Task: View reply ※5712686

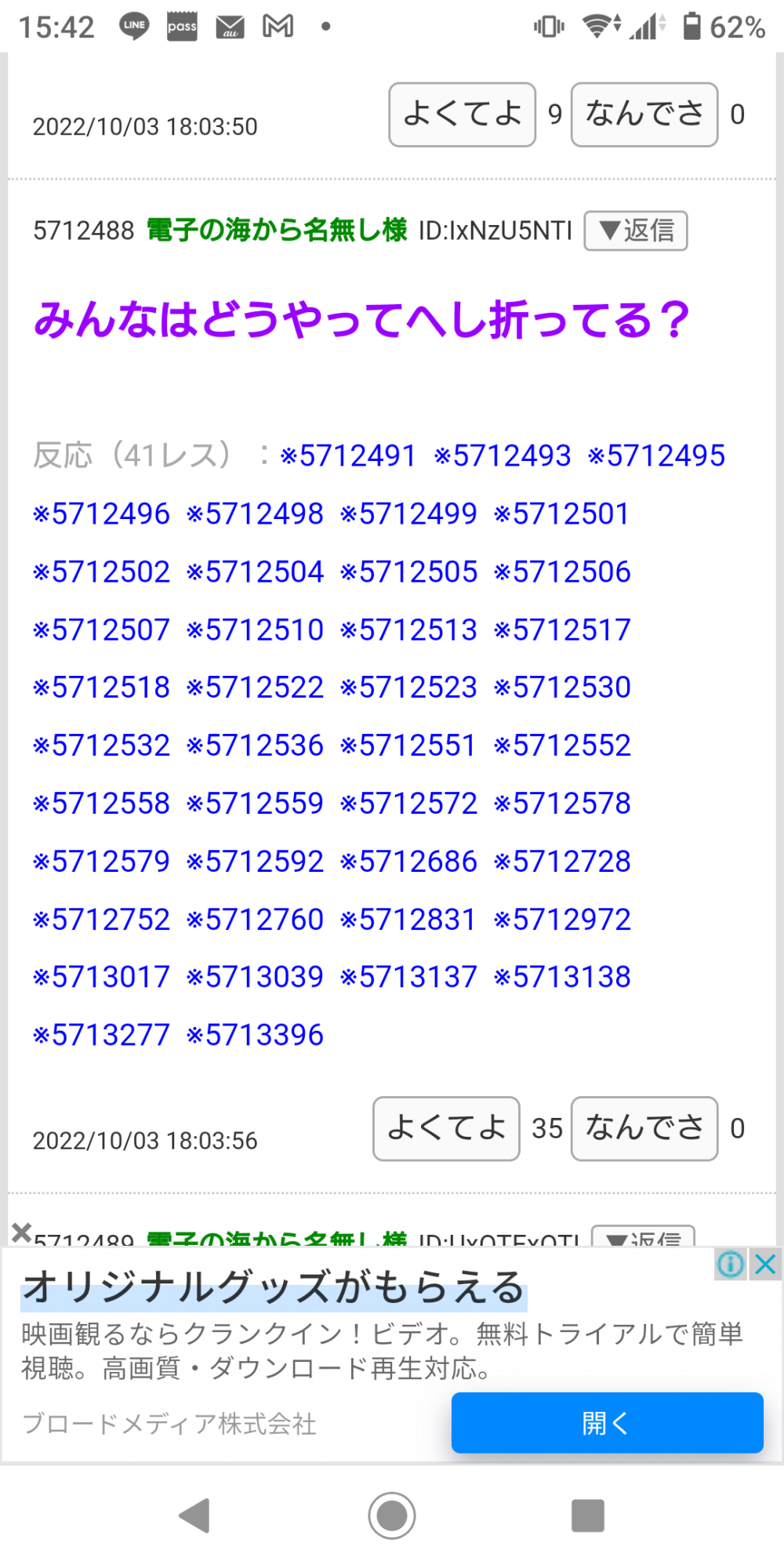Action: click(408, 862)
